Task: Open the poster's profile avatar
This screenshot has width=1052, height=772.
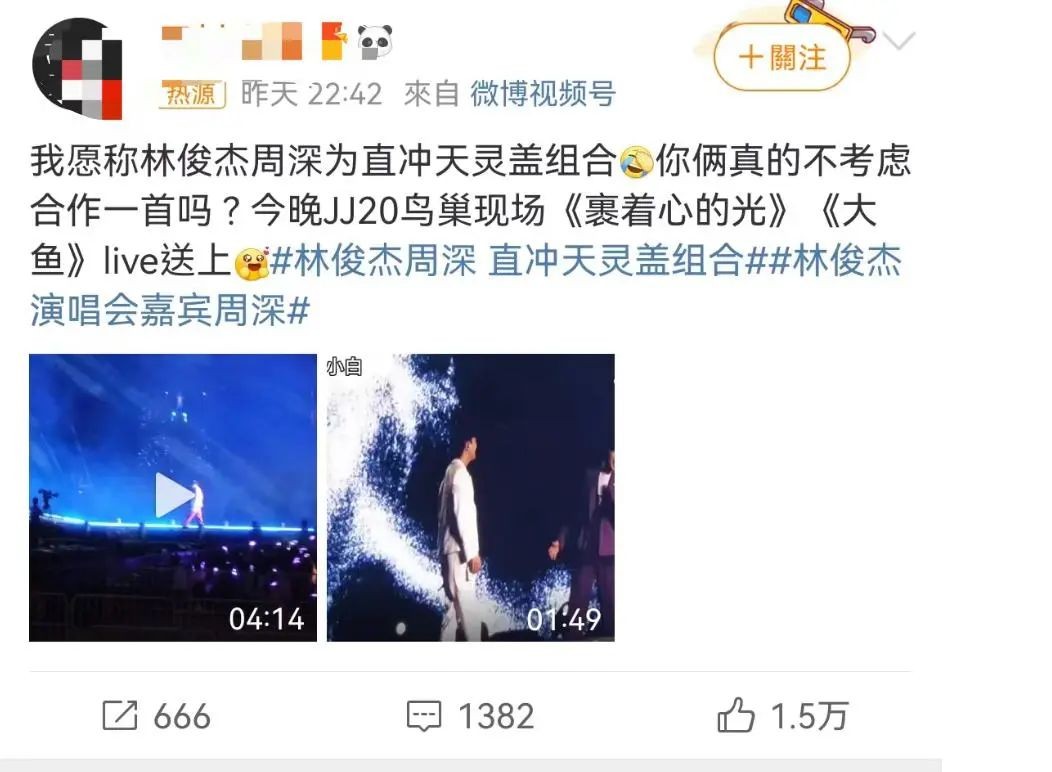Action: coord(78,69)
